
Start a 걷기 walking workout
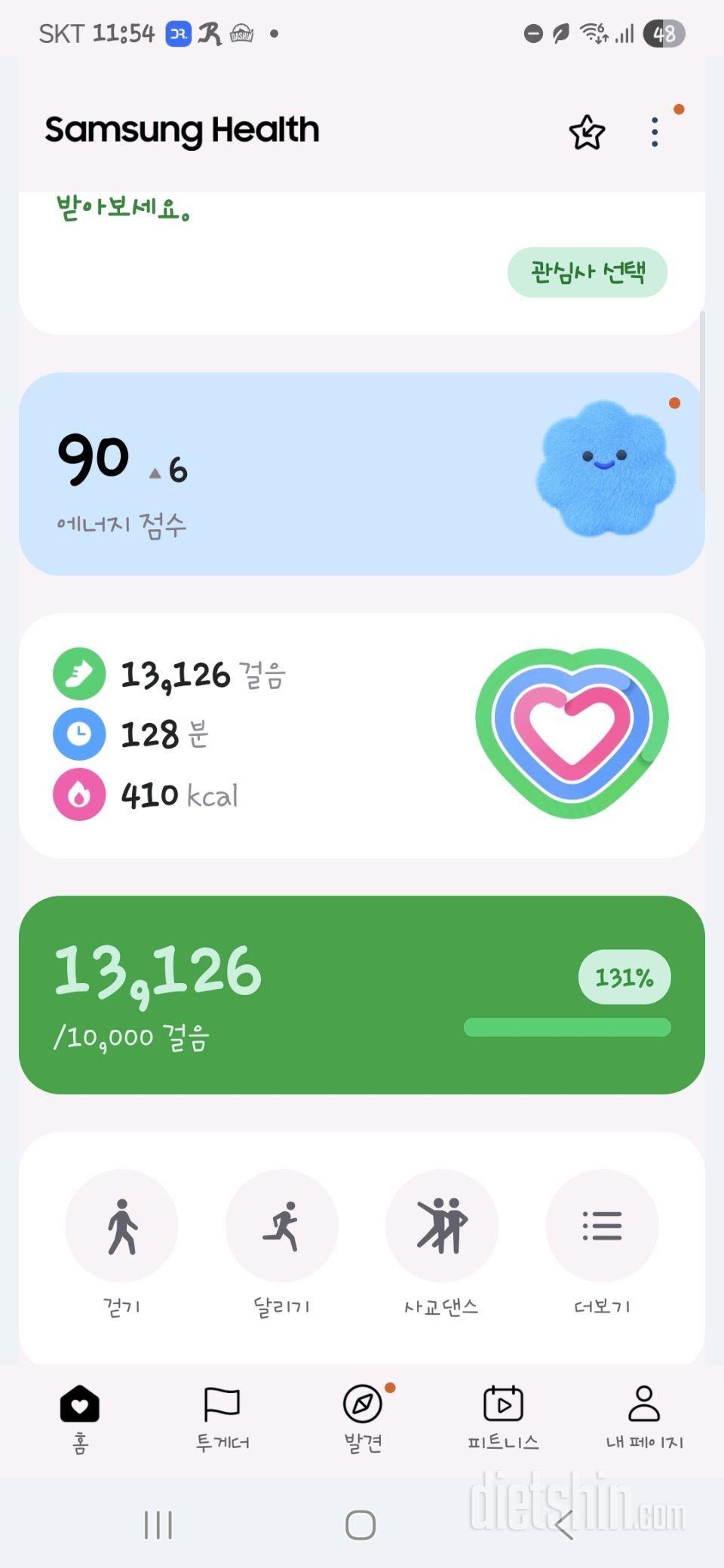(121, 1226)
